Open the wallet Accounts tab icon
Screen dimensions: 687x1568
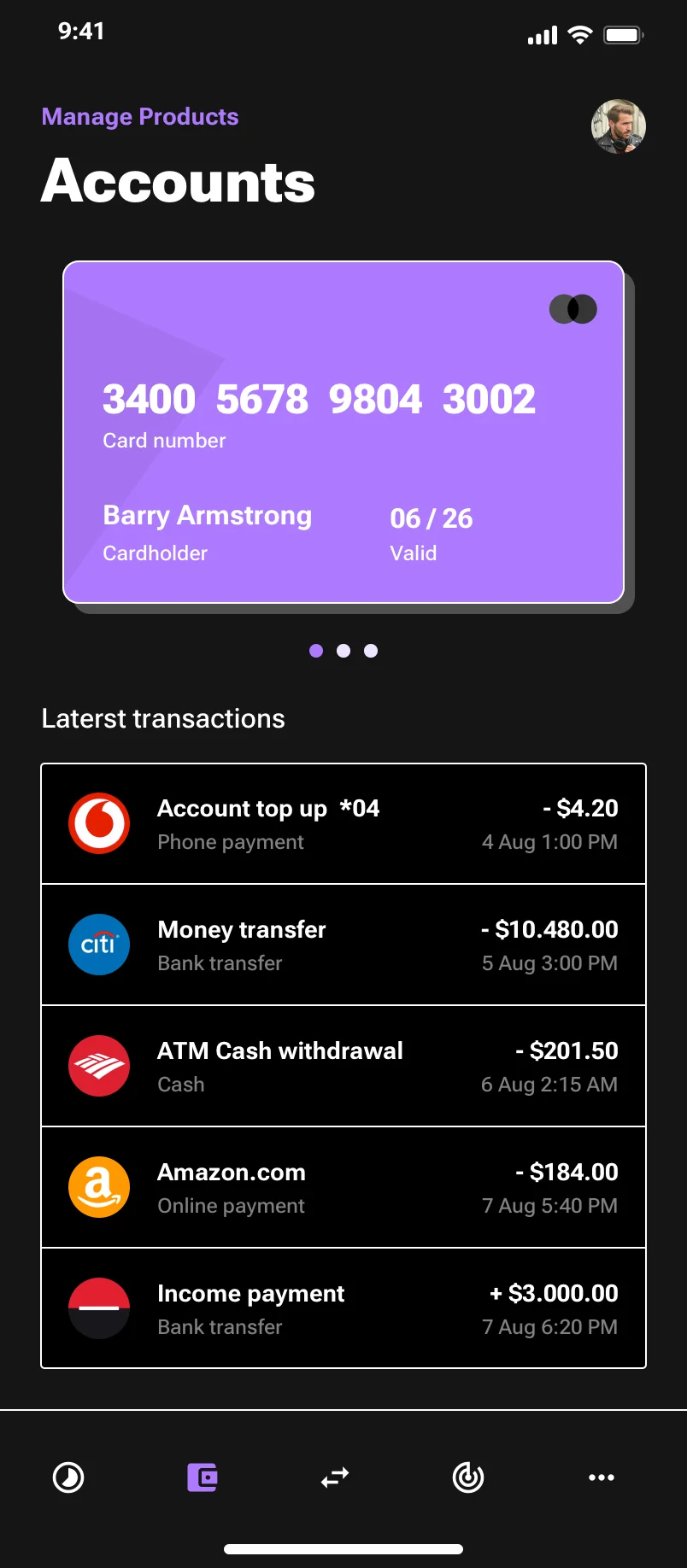[202, 1477]
